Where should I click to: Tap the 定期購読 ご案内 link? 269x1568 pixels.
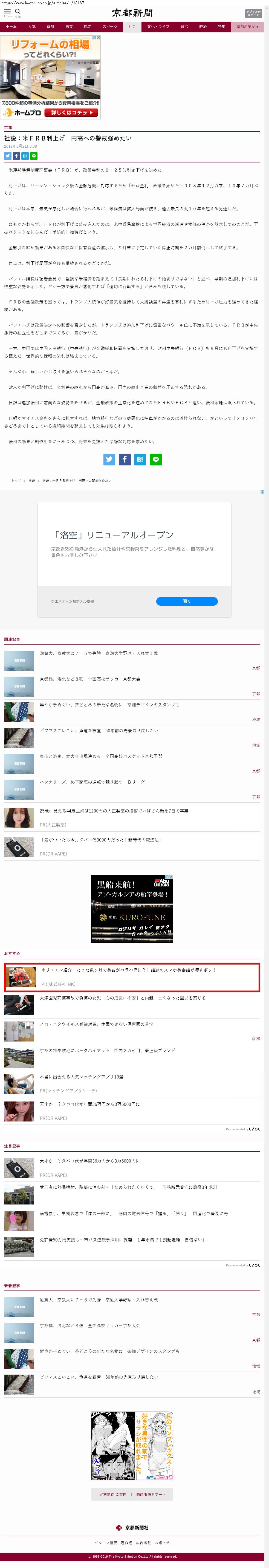click(112, 1494)
